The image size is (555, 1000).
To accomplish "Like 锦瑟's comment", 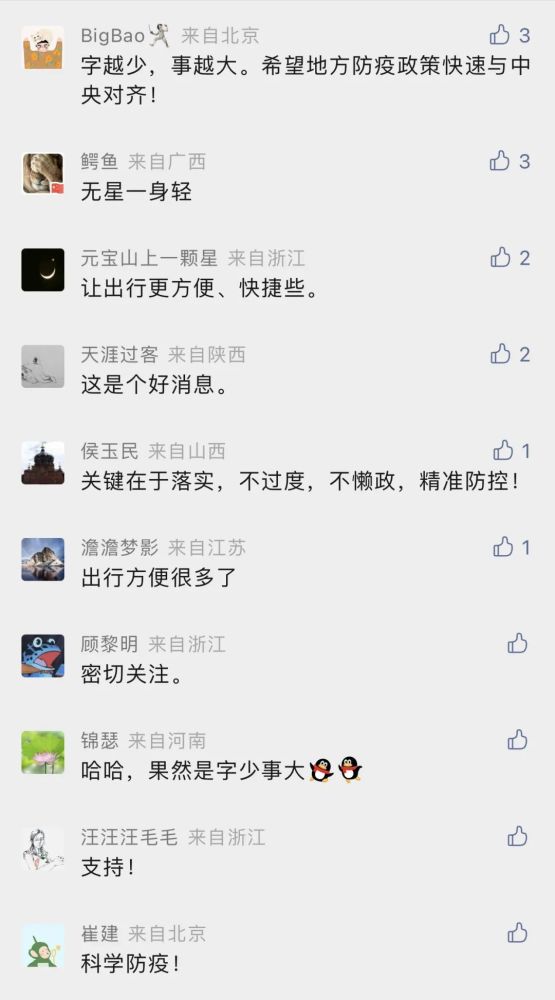I will pyautogui.click(x=517, y=740).
